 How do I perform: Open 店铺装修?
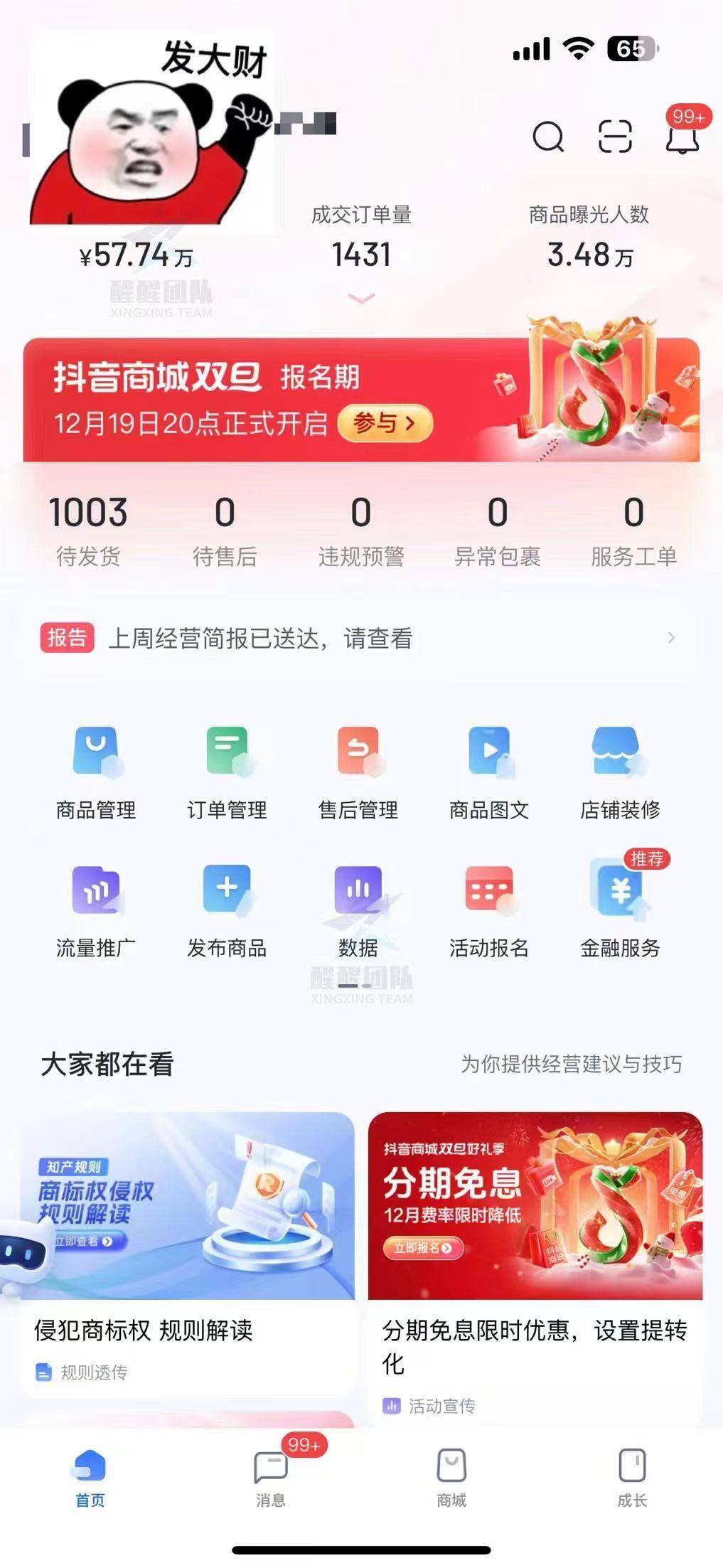tap(620, 772)
